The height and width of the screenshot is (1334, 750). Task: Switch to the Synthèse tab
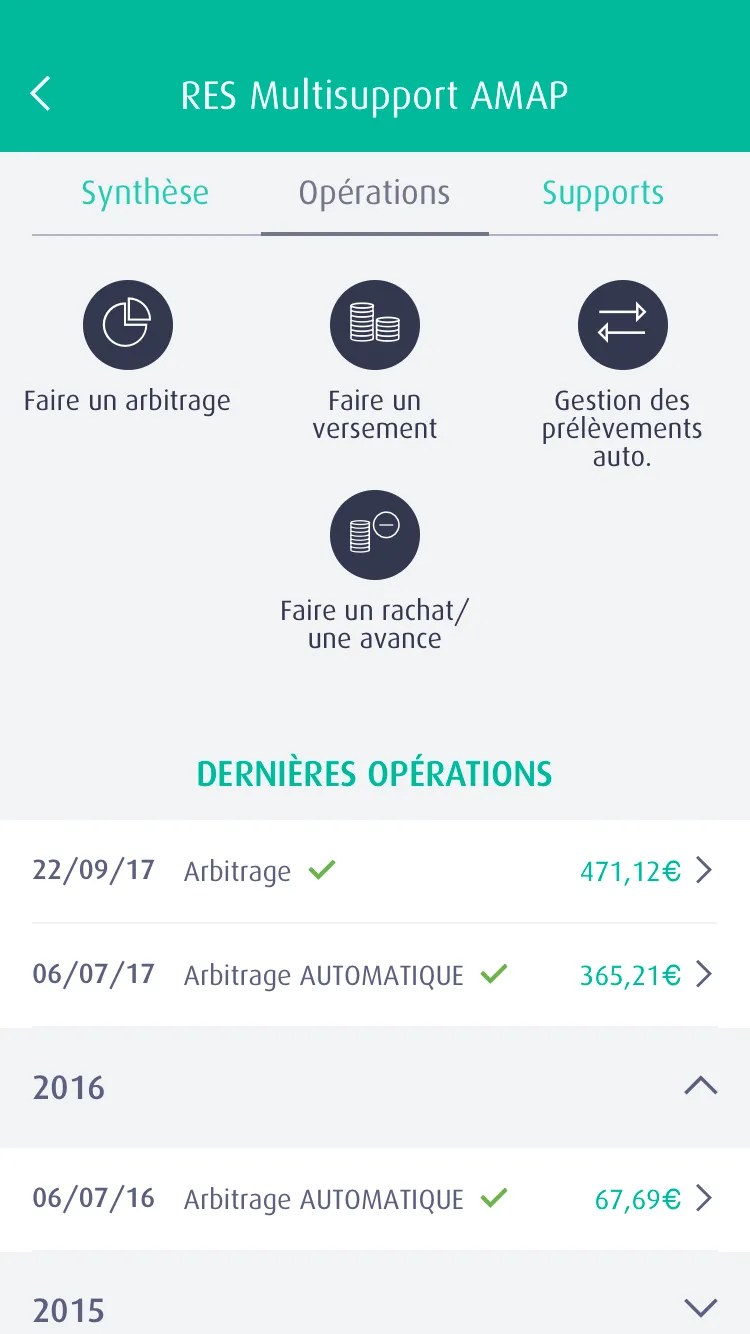pyautogui.click(x=145, y=192)
